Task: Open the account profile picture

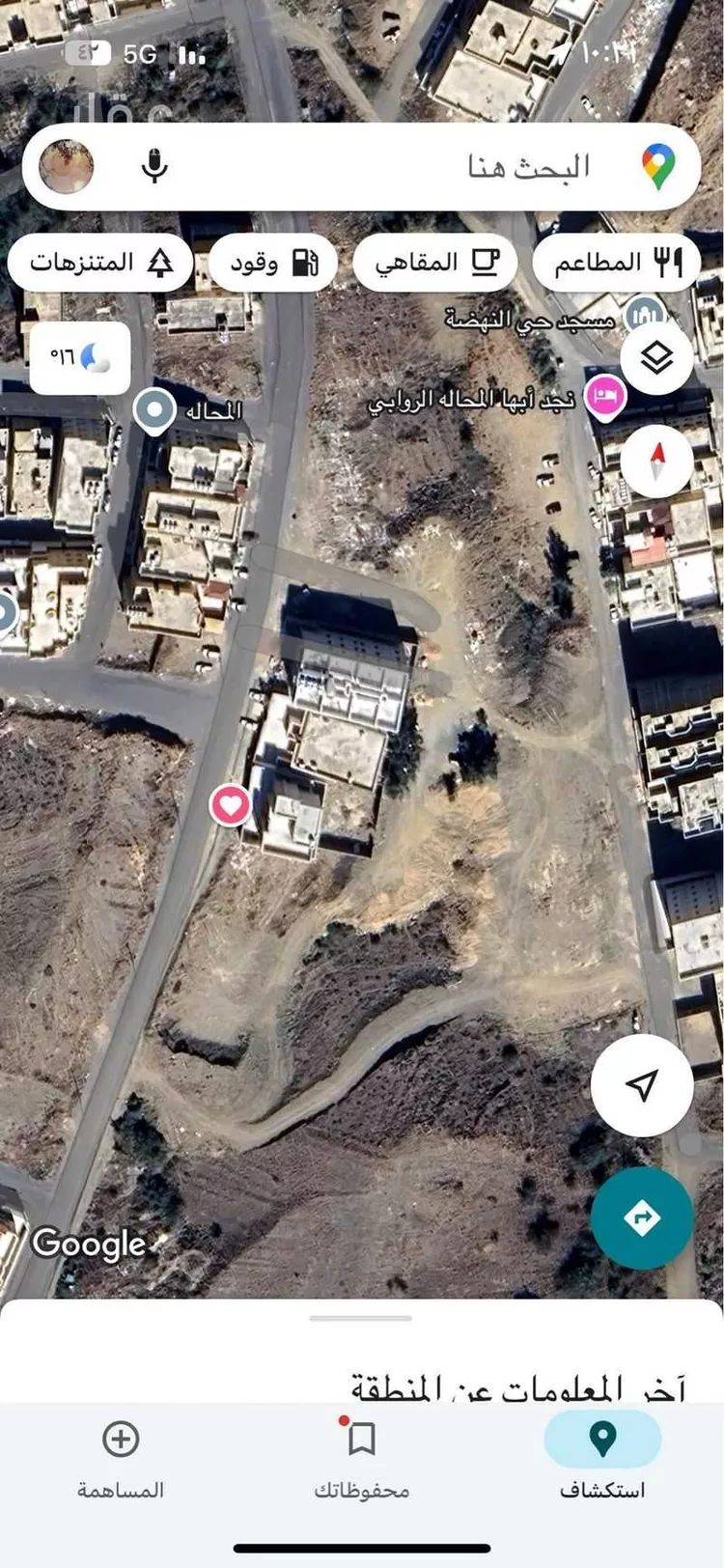Action: [67, 166]
